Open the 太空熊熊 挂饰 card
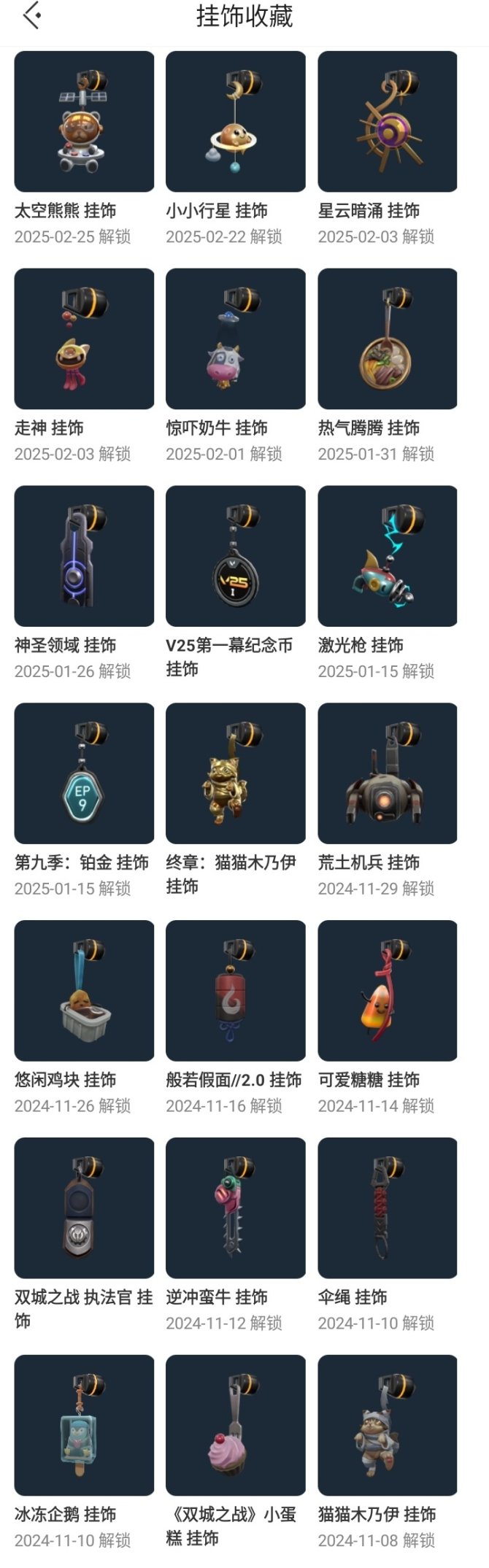489x1568 pixels. coord(84,122)
